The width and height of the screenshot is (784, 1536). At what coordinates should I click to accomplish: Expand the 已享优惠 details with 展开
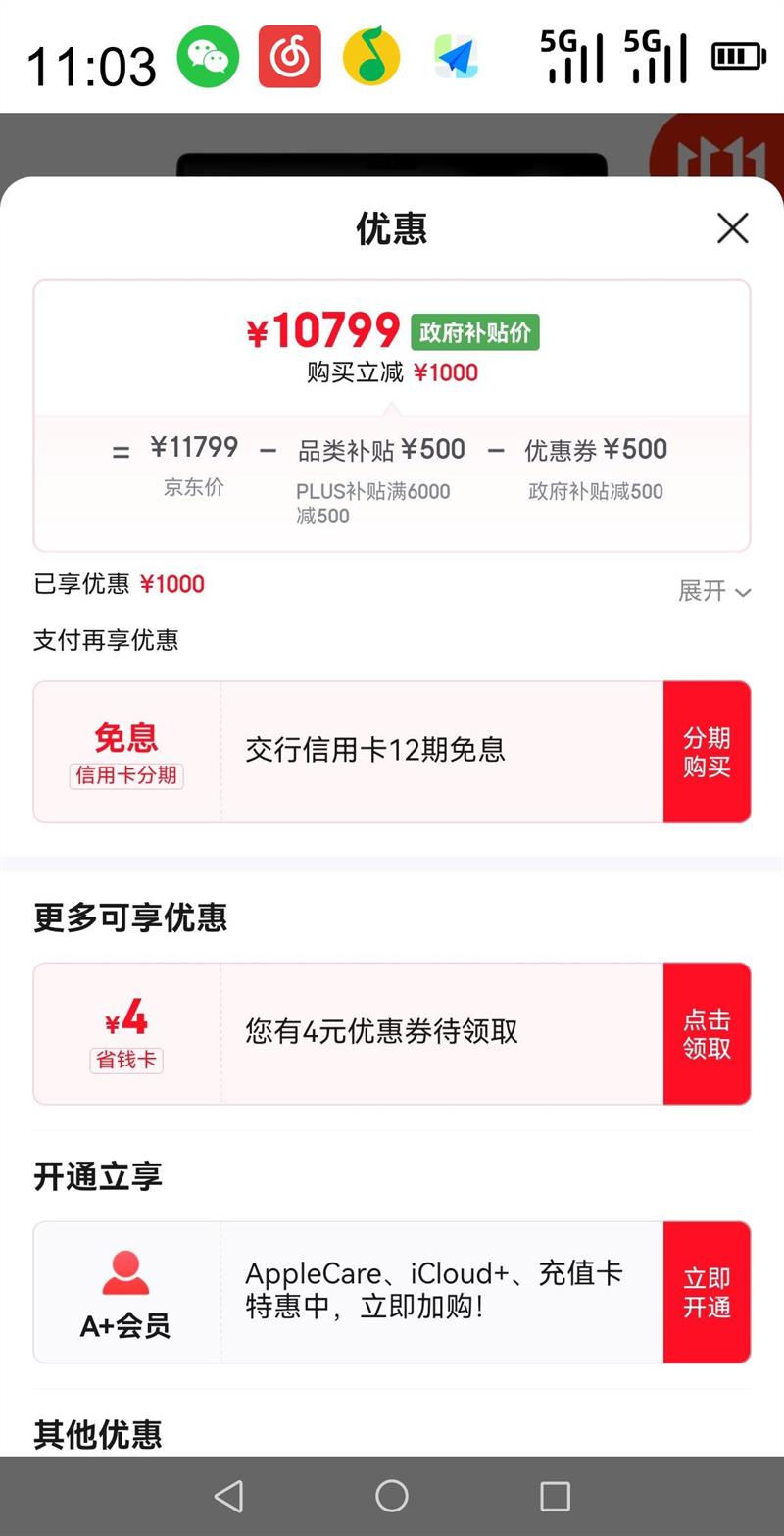pyautogui.click(x=714, y=591)
